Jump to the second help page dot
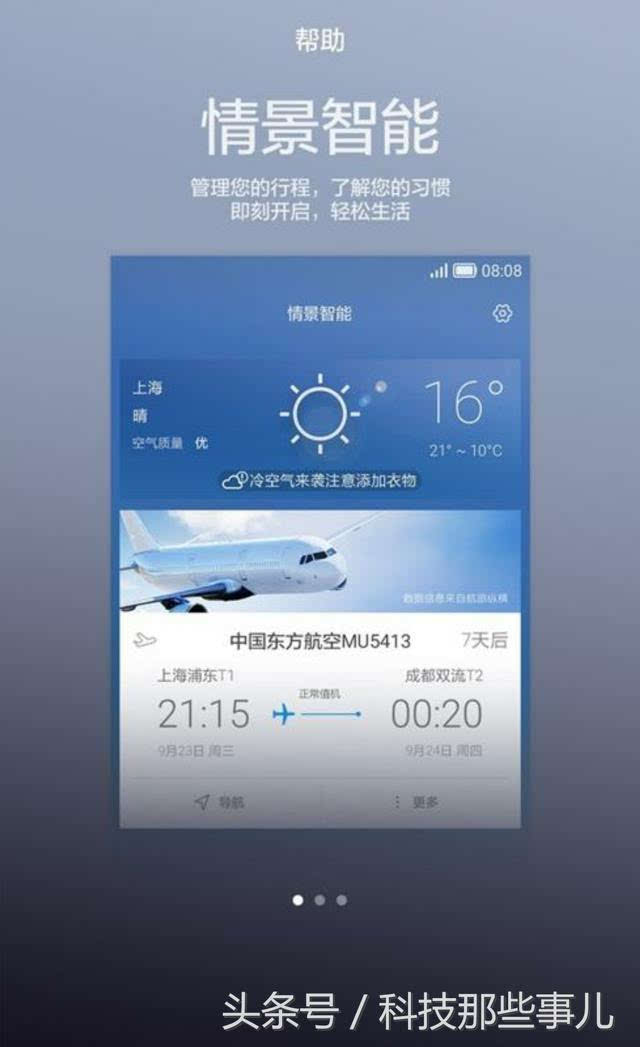The image size is (640, 1047). pos(320,900)
